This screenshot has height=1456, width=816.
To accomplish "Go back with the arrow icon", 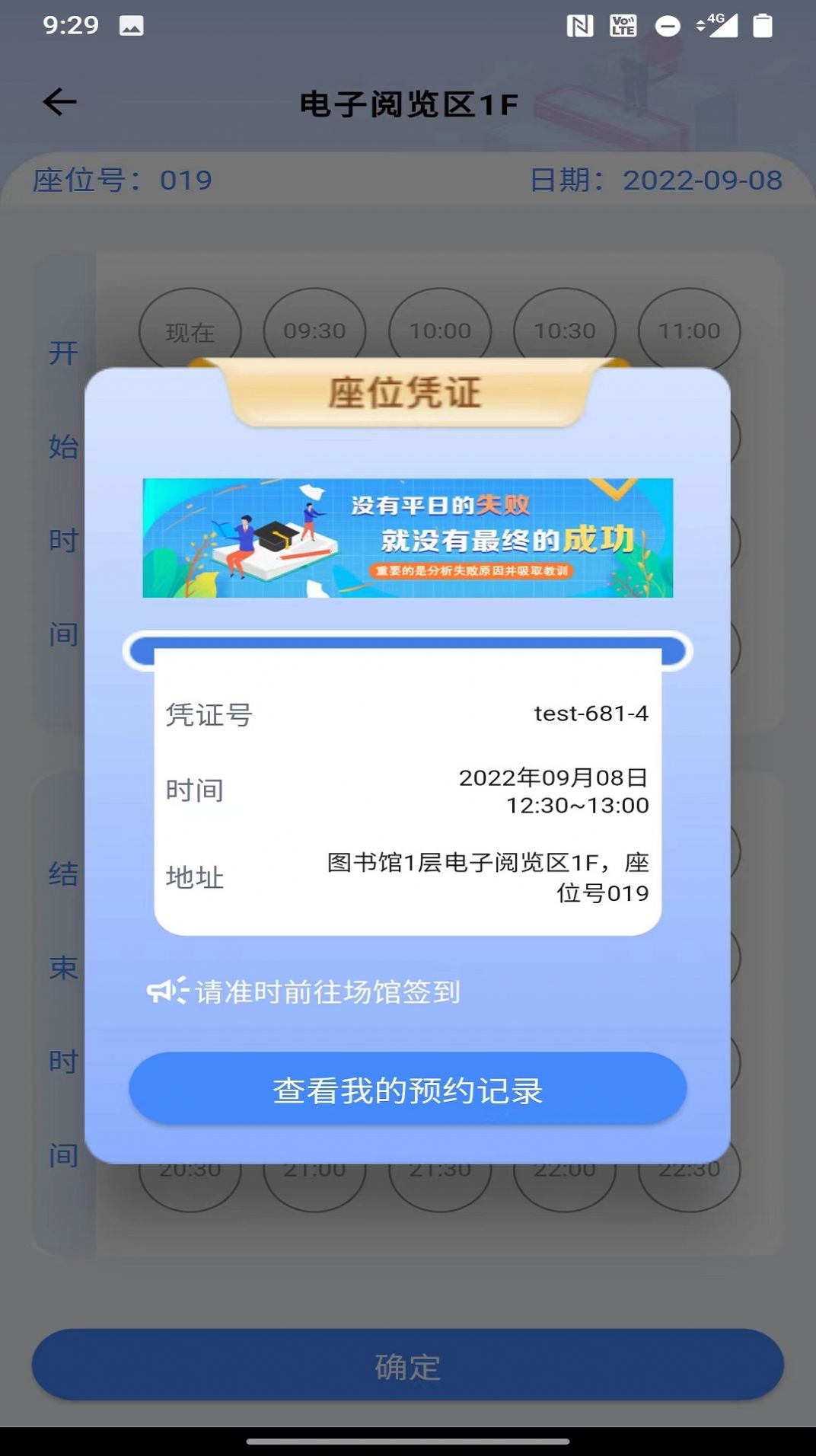I will point(60,102).
